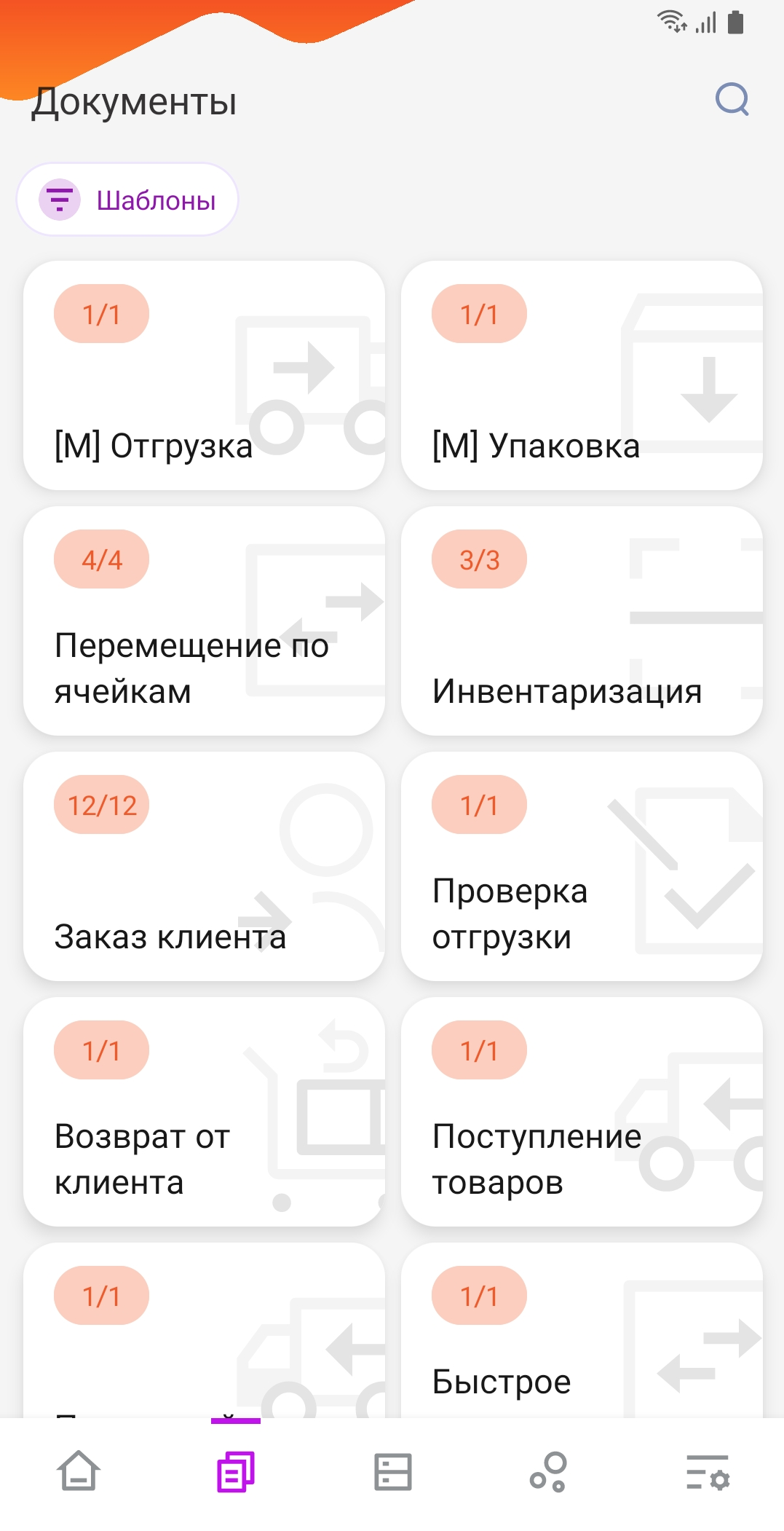
Task: Select the connections icon in bottom bar
Action: click(x=548, y=1471)
